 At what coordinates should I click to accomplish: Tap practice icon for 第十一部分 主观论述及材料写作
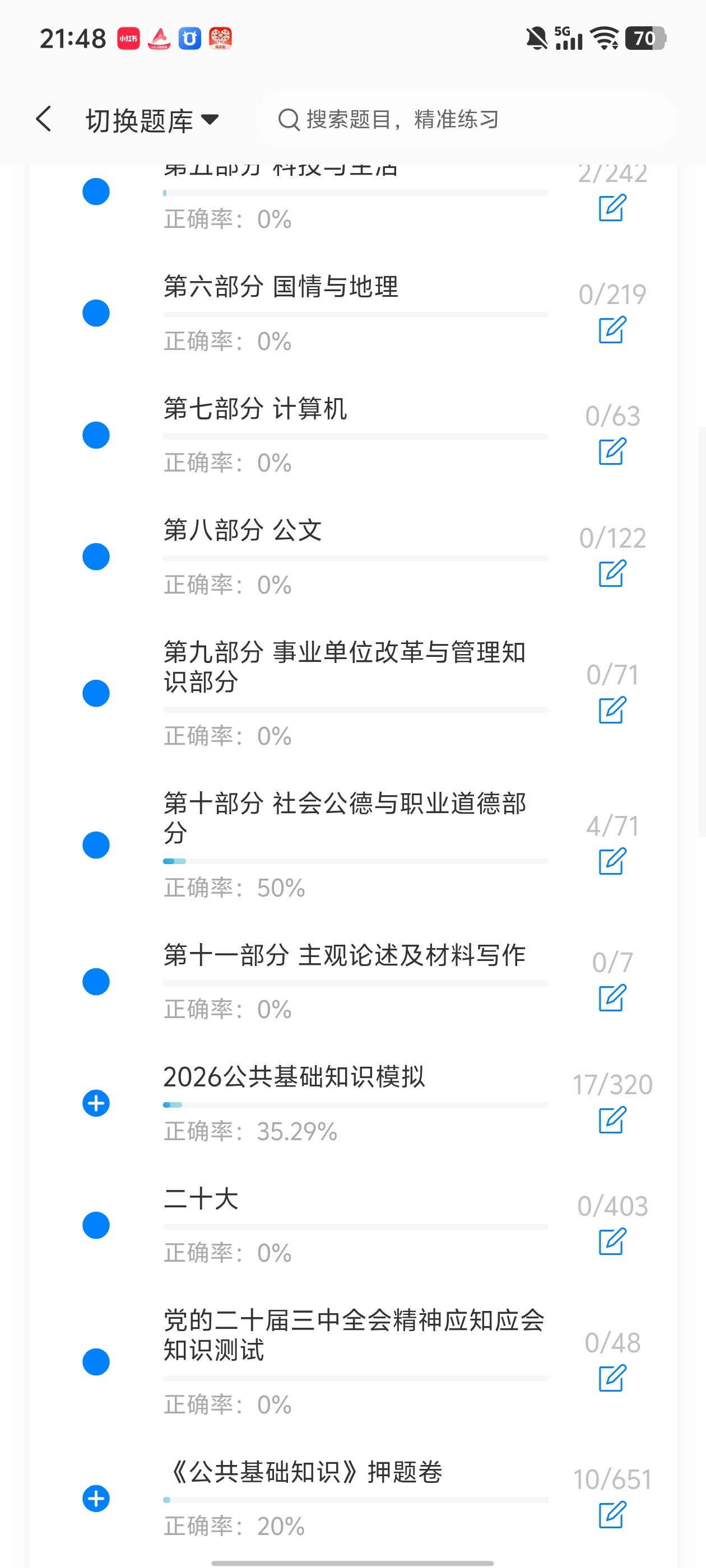click(612, 998)
